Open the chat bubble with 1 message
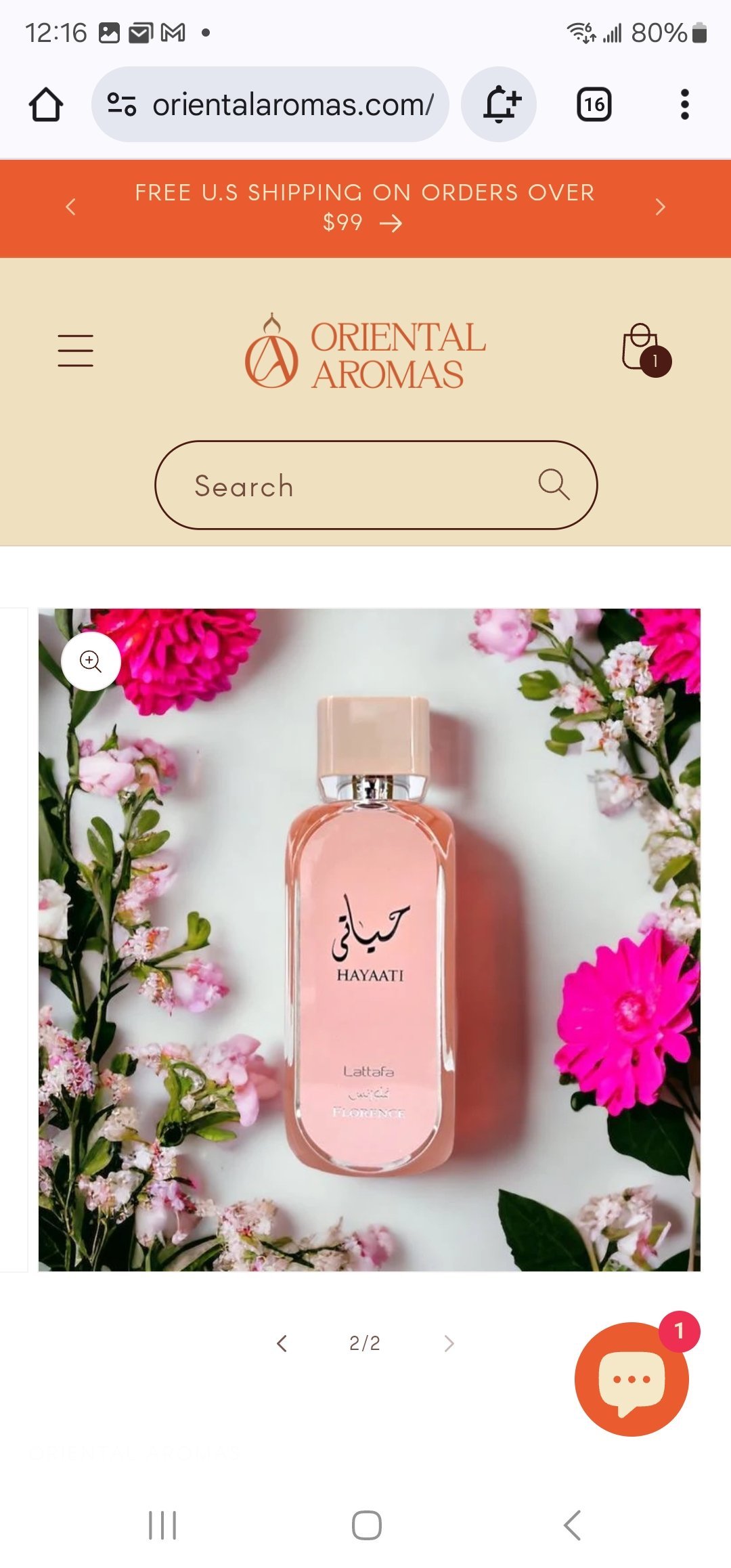The height and width of the screenshot is (1568, 731). (x=631, y=1378)
